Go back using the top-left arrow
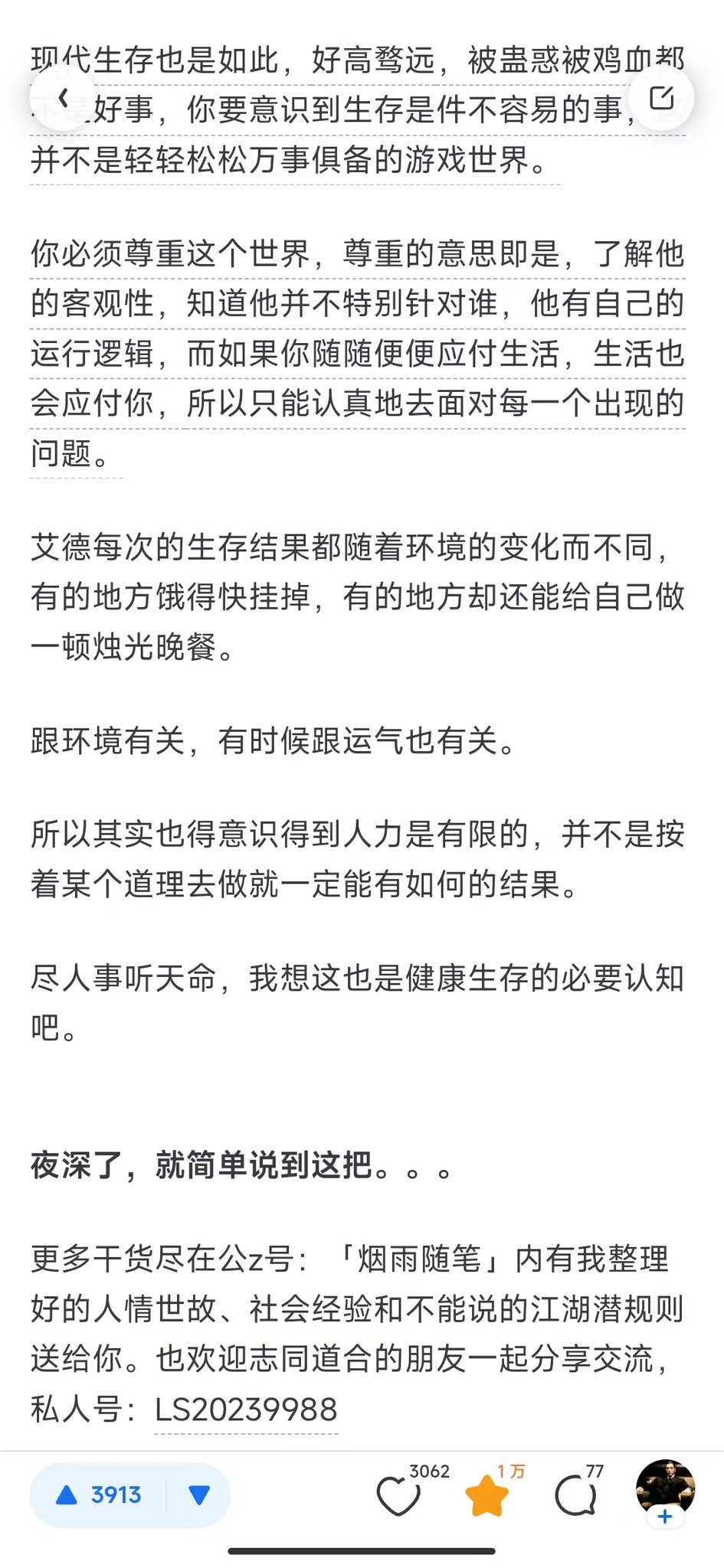The height and width of the screenshot is (1568, 724). [63, 98]
